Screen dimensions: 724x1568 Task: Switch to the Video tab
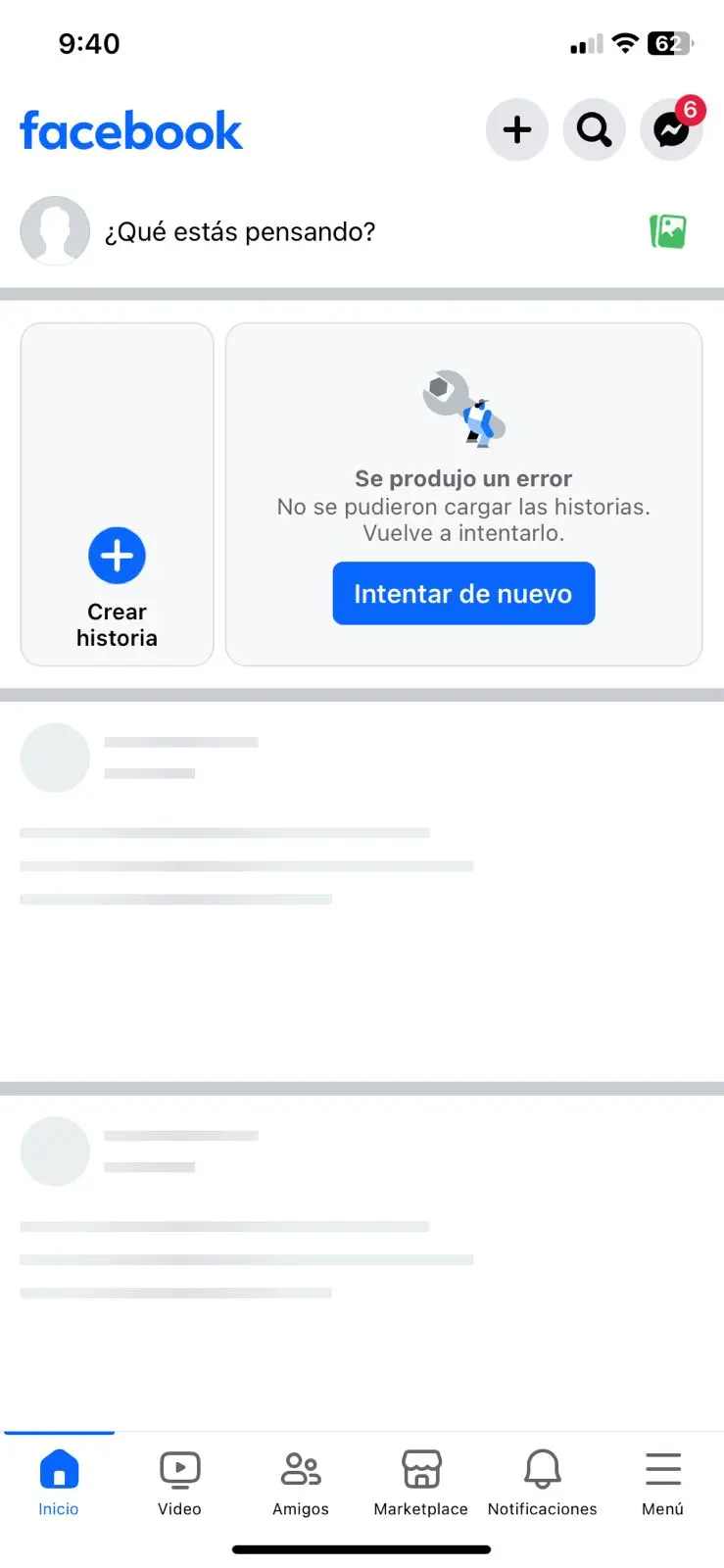click(x=179, y=1483)
